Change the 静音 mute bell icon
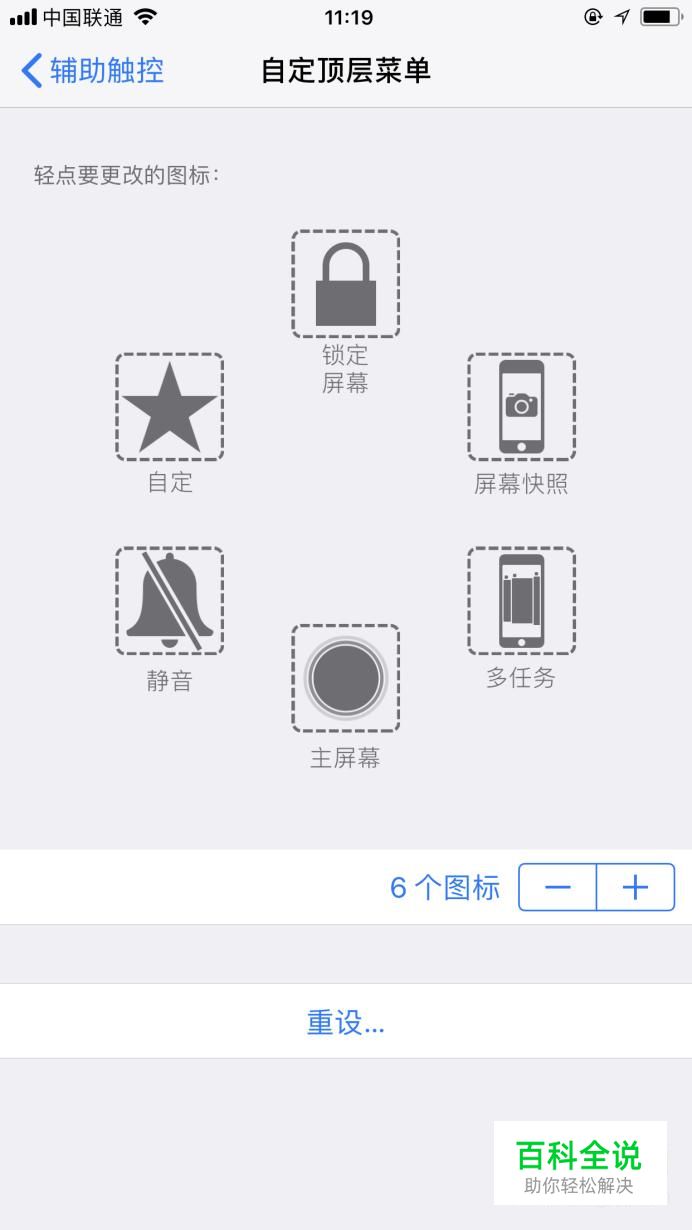Viewport: 692px width, 1230px height. pos(170,601)
